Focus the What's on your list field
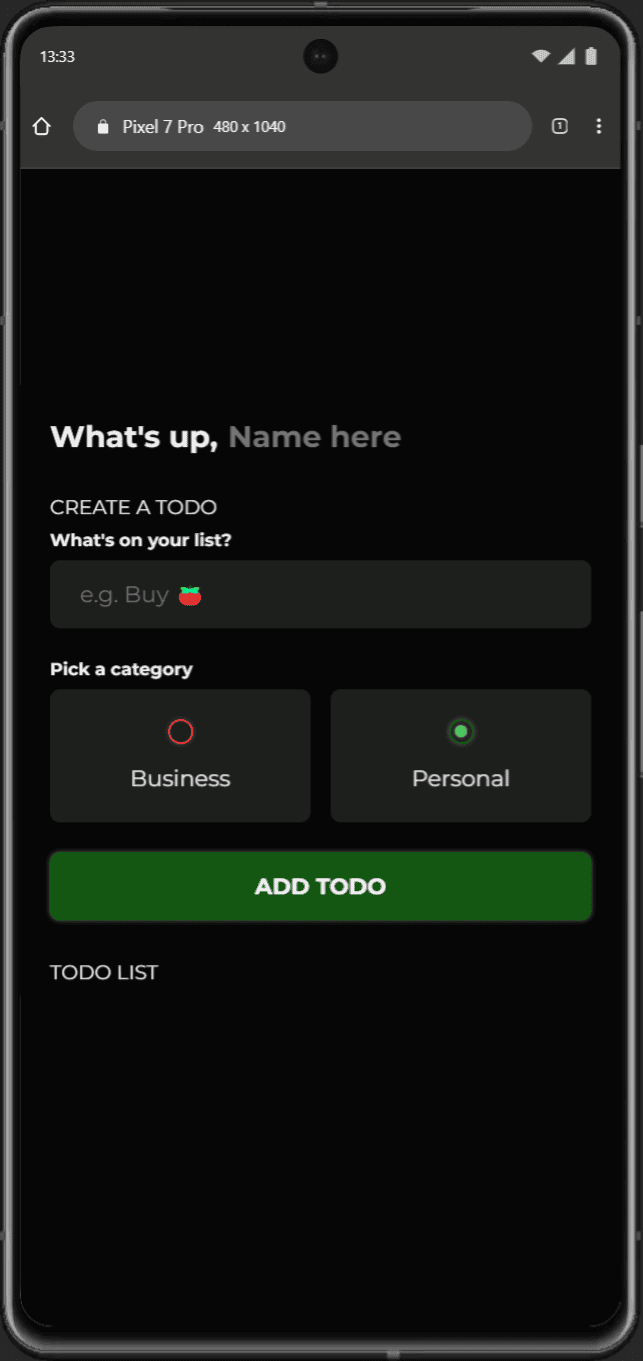This screenshot has width=643, height=1361. coord(320,595)
